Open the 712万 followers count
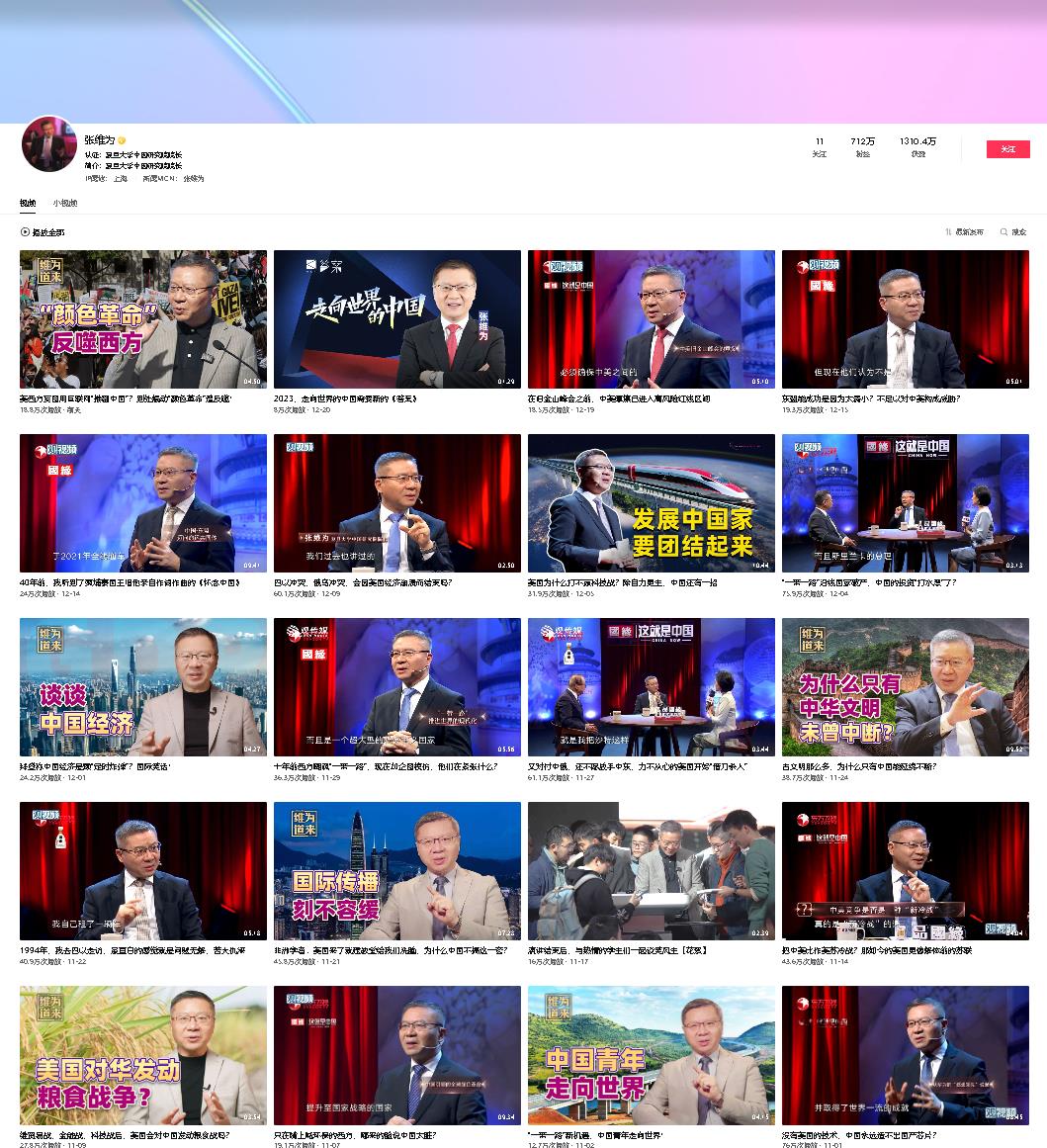Image resolution: width=1047 pixels, height=1148 pixels. coord(862,146)
